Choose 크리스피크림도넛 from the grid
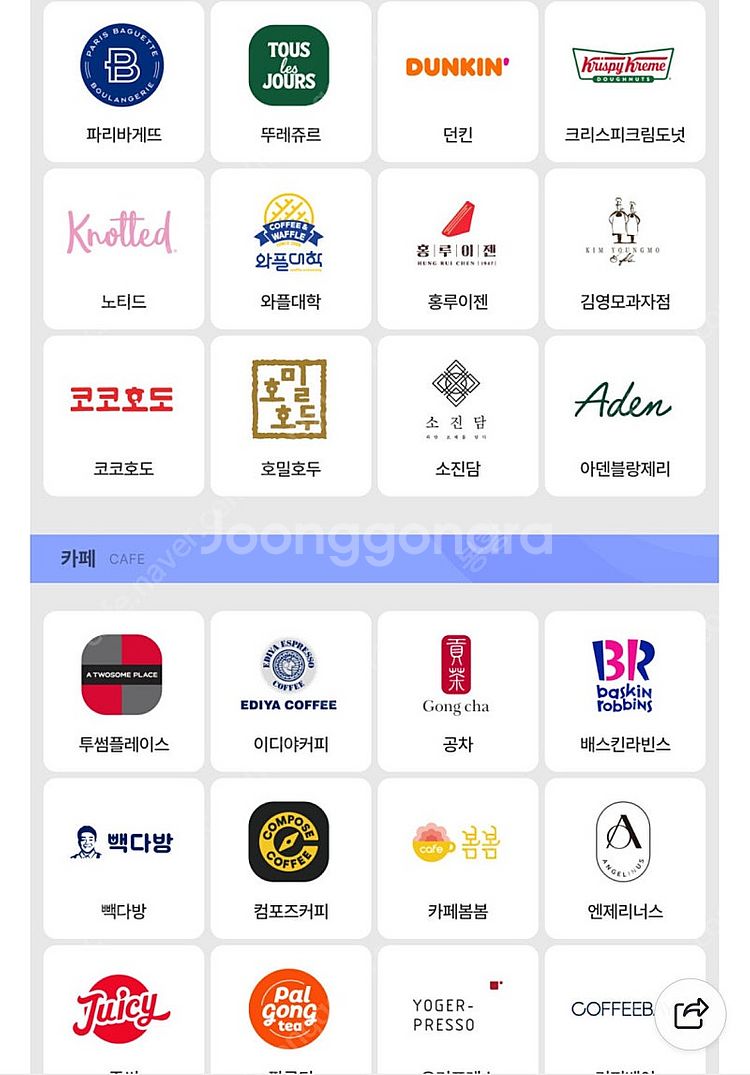Screen dimensions: 750x1075 (624, 82)
